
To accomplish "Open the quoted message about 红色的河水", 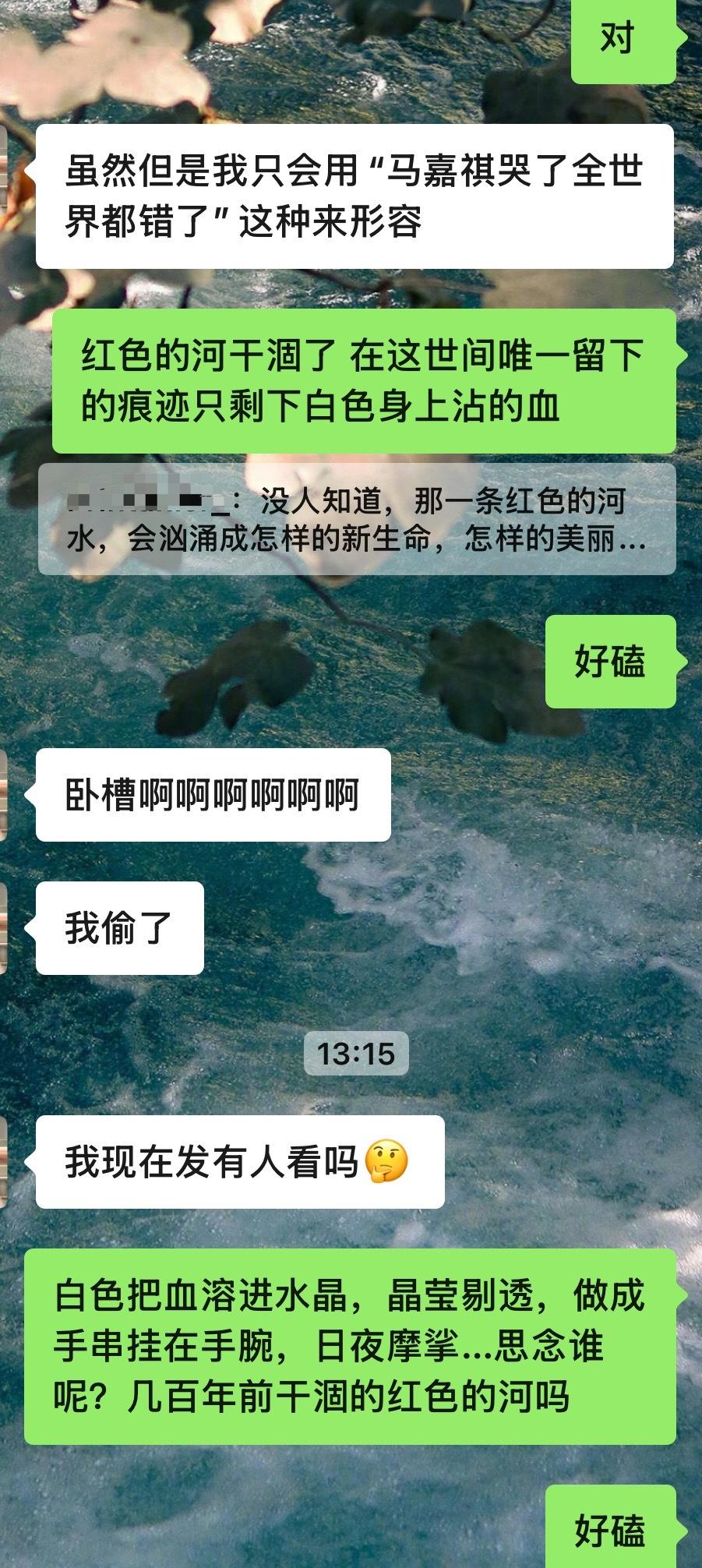I will (x=356, y=520).
